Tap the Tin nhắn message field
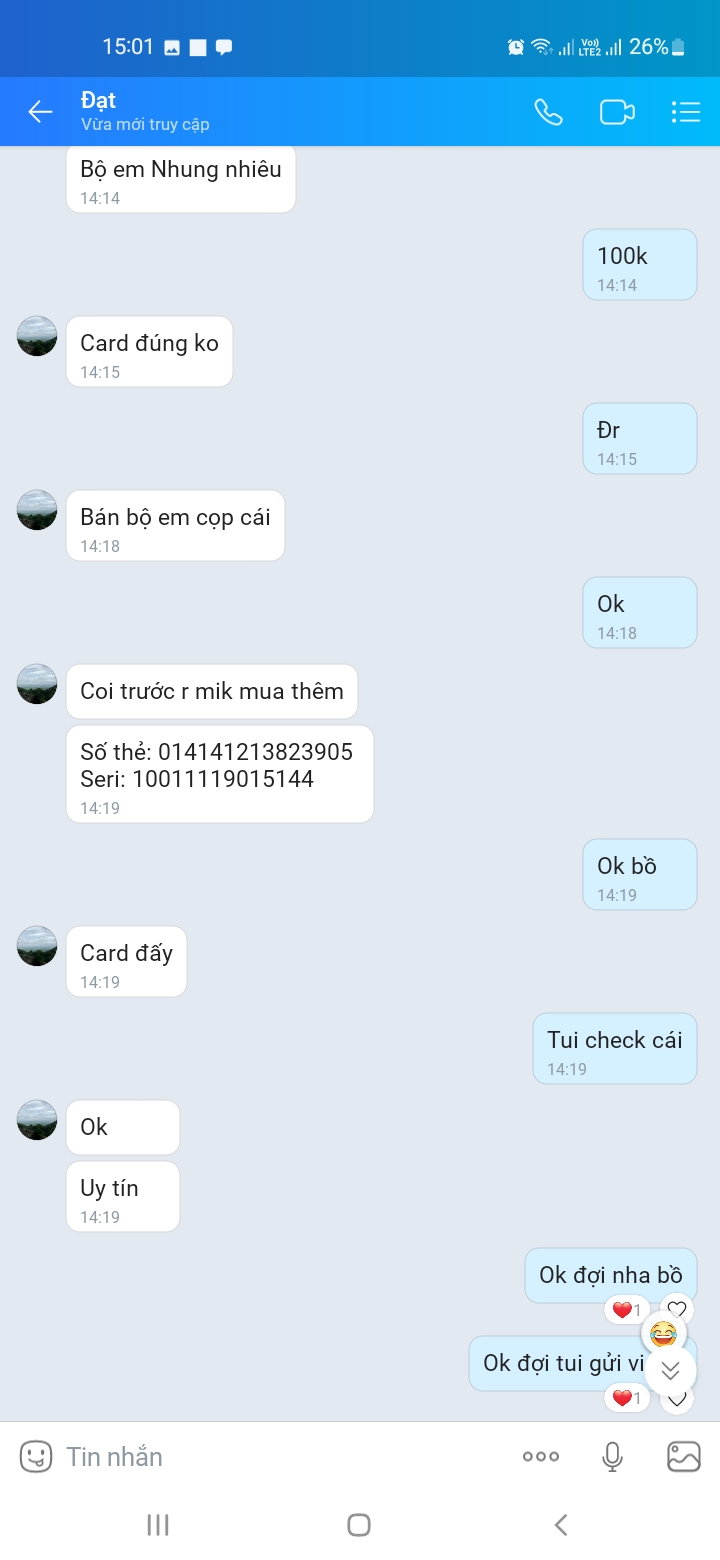The image size is (720, 1560). [x=280, y=1457]
